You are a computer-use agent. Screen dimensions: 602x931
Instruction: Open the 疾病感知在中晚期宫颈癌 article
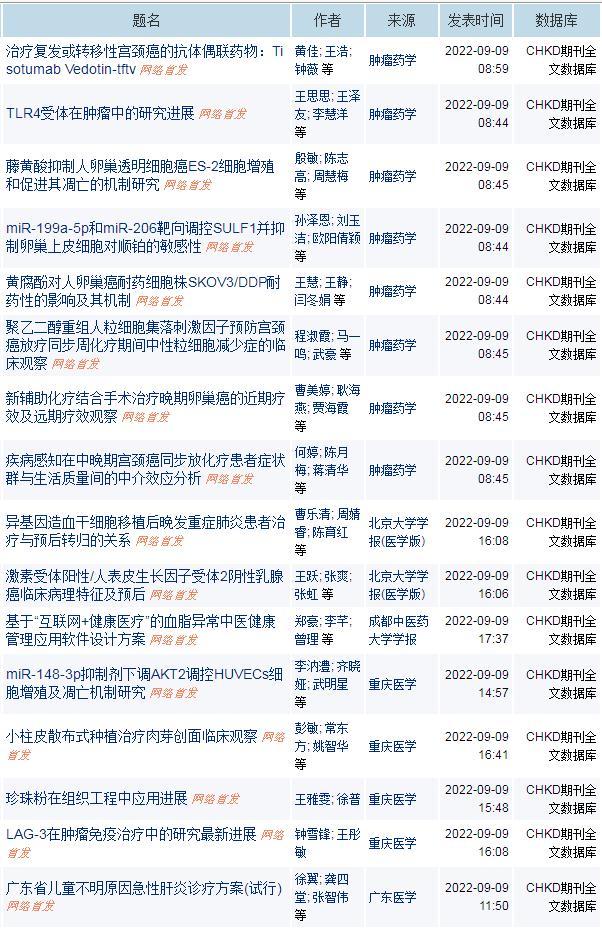[x=144, y=460]
